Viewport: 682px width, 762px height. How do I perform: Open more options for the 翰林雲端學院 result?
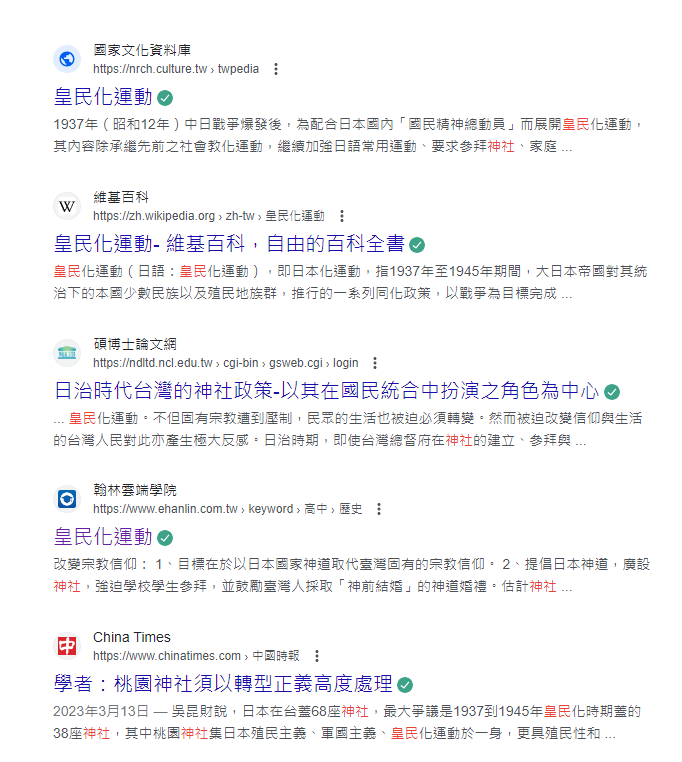coord(379,509)
